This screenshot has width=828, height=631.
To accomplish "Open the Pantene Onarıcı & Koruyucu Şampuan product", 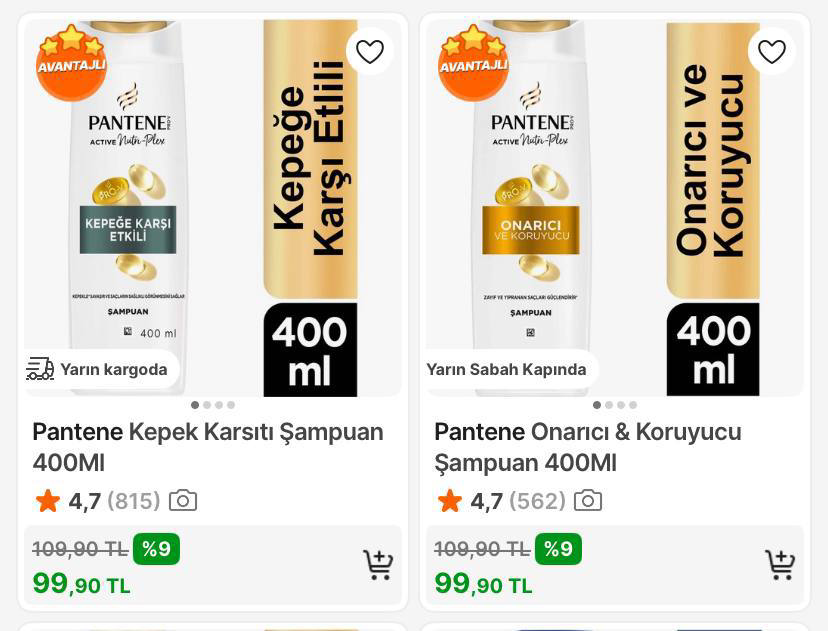I will tap(588, 446).
